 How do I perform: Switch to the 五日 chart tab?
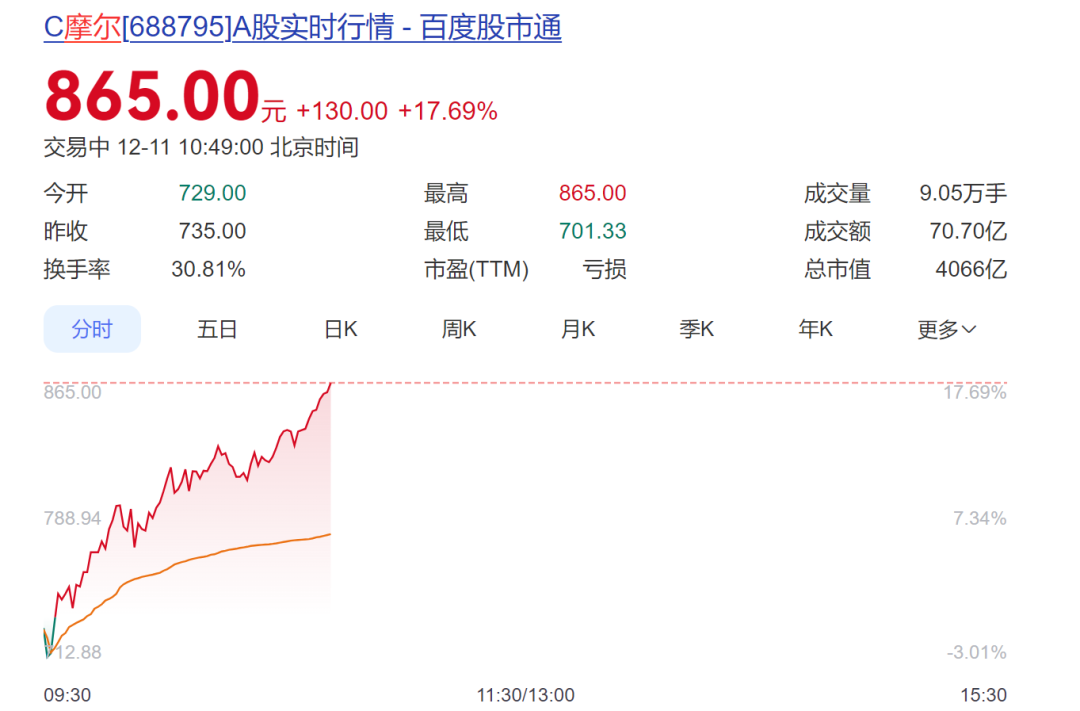point(217,329)
